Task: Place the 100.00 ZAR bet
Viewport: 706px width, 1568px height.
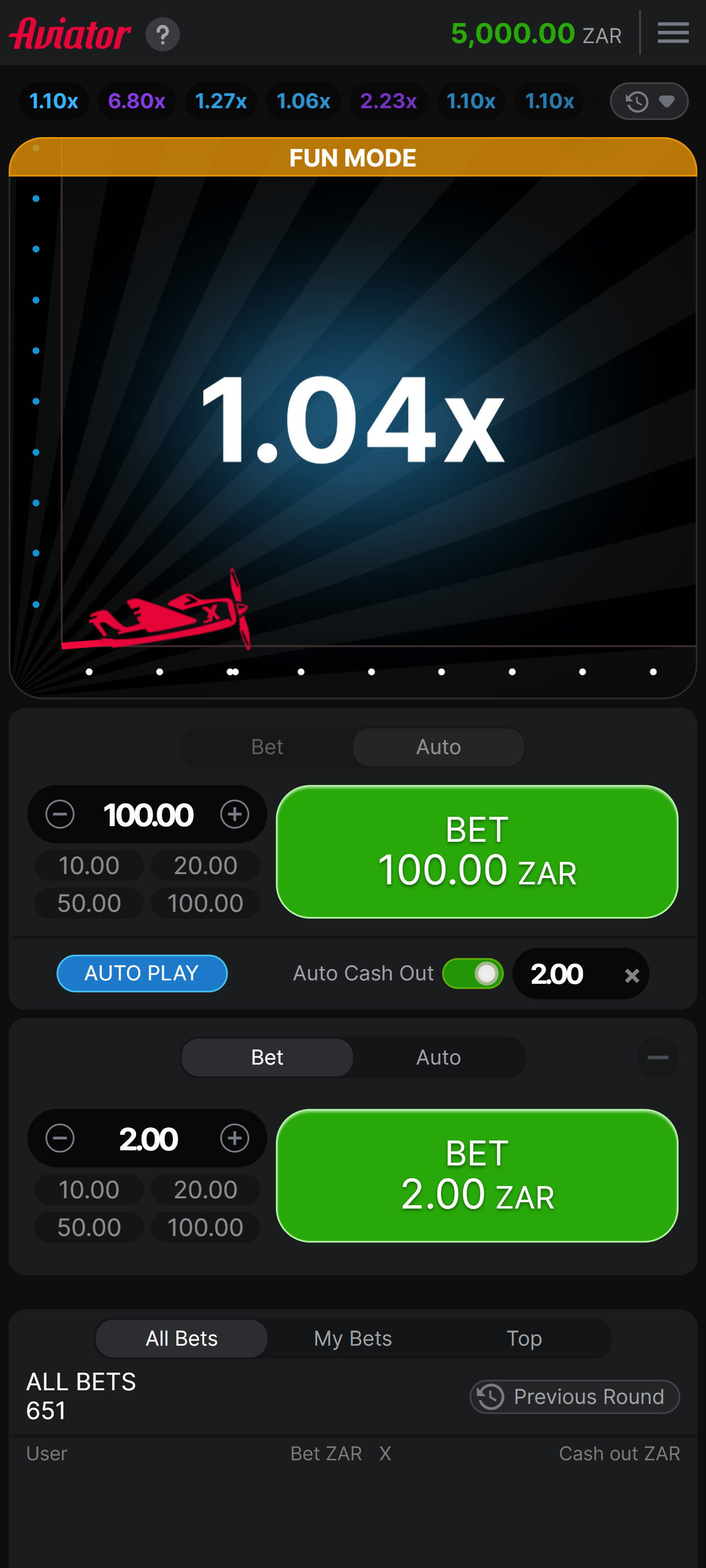Action: (x=476, y=851)
